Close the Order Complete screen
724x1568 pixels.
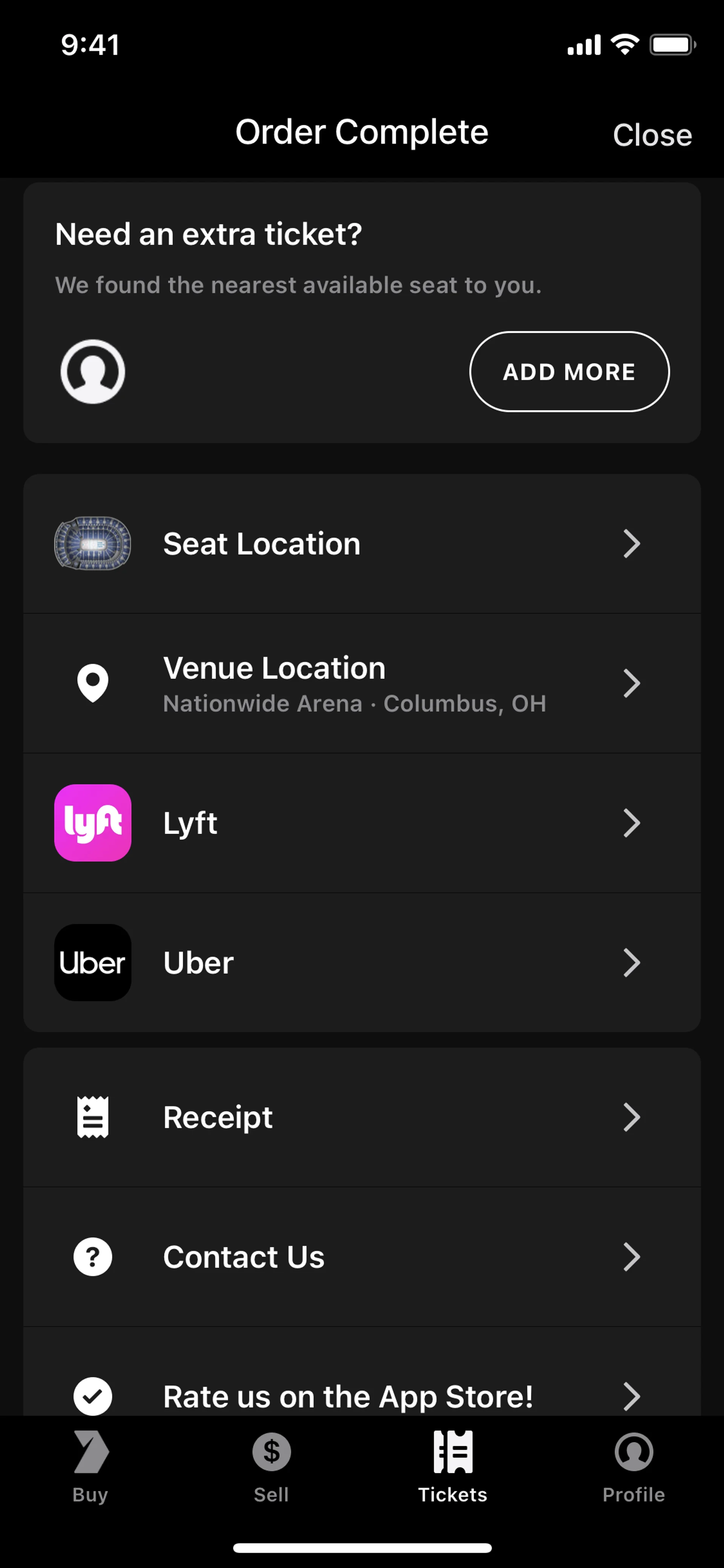pos(652,135)
